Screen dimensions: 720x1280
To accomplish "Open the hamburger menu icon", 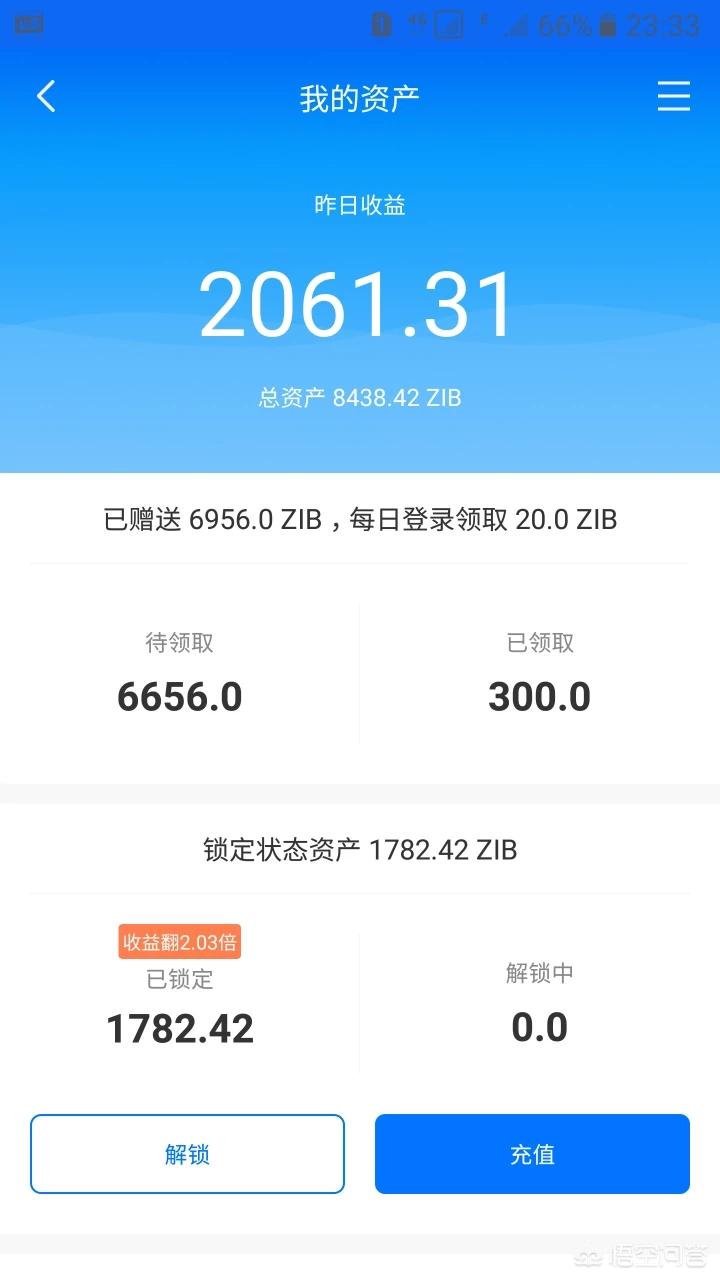I will (x=673, y=97).
